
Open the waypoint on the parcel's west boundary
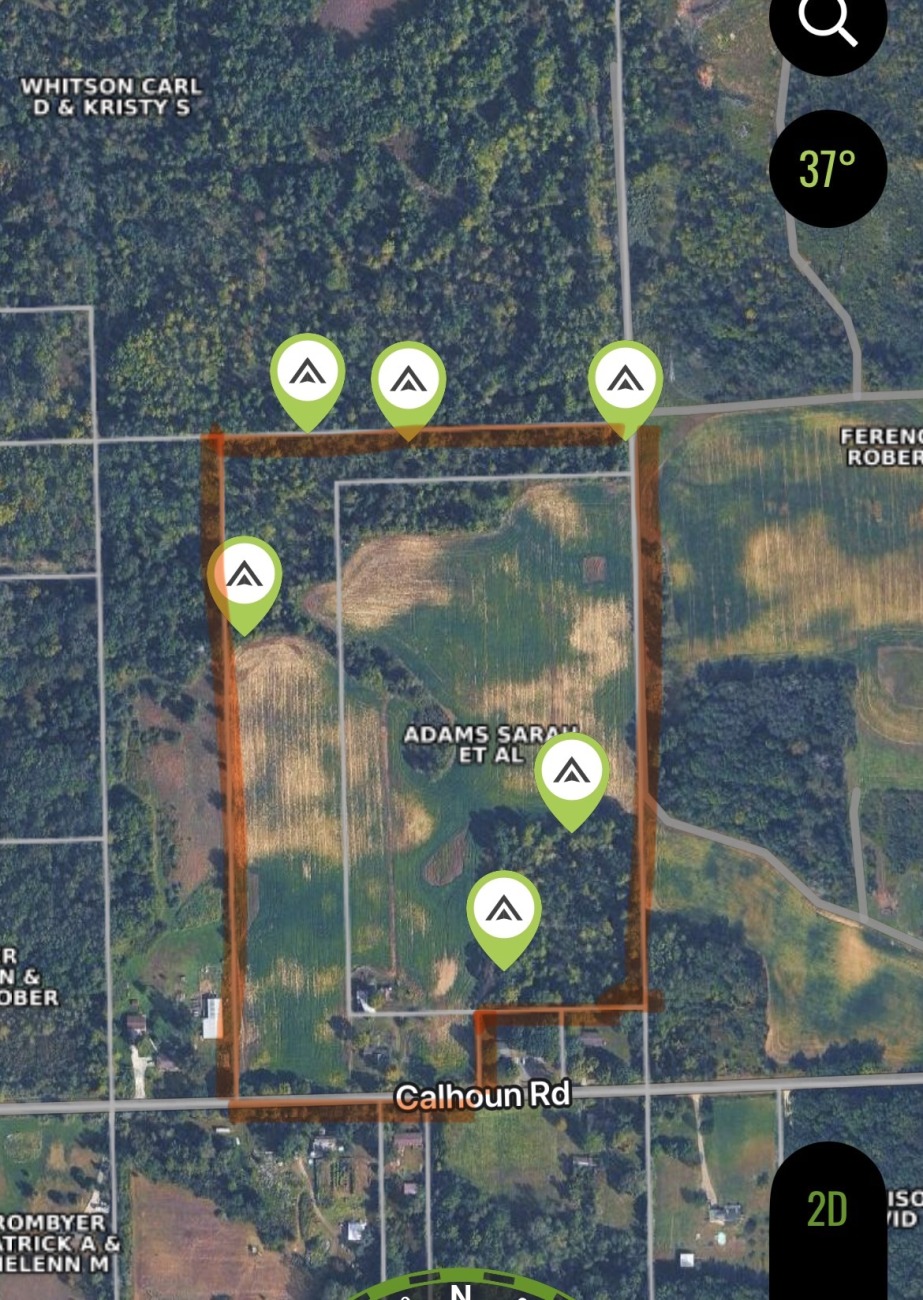[x=244, y=575]
